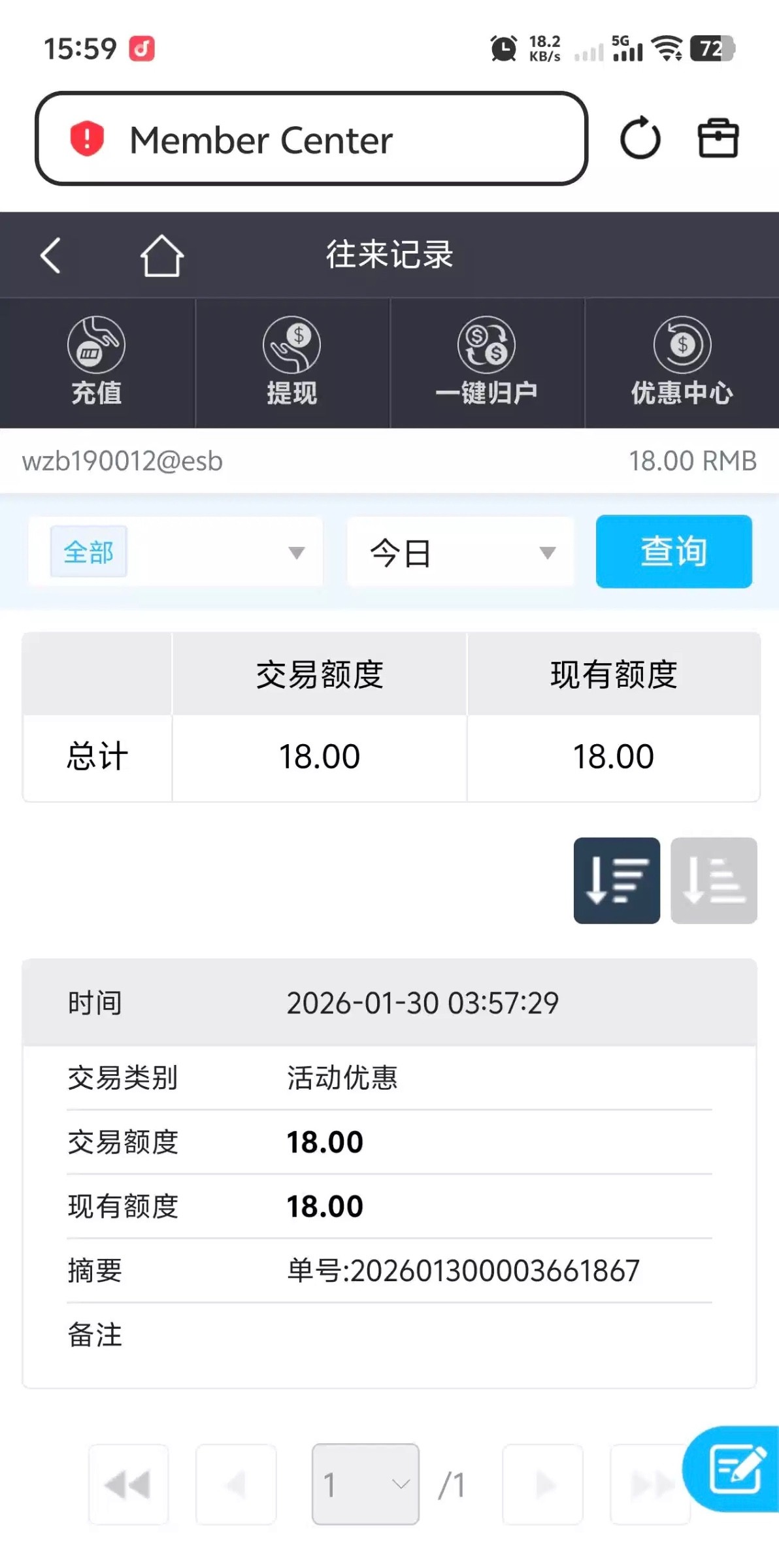The height and width of the screenshot is (1568, 779).
Task: Open 充值 recharge section
Action: click(x=97, y=363)
